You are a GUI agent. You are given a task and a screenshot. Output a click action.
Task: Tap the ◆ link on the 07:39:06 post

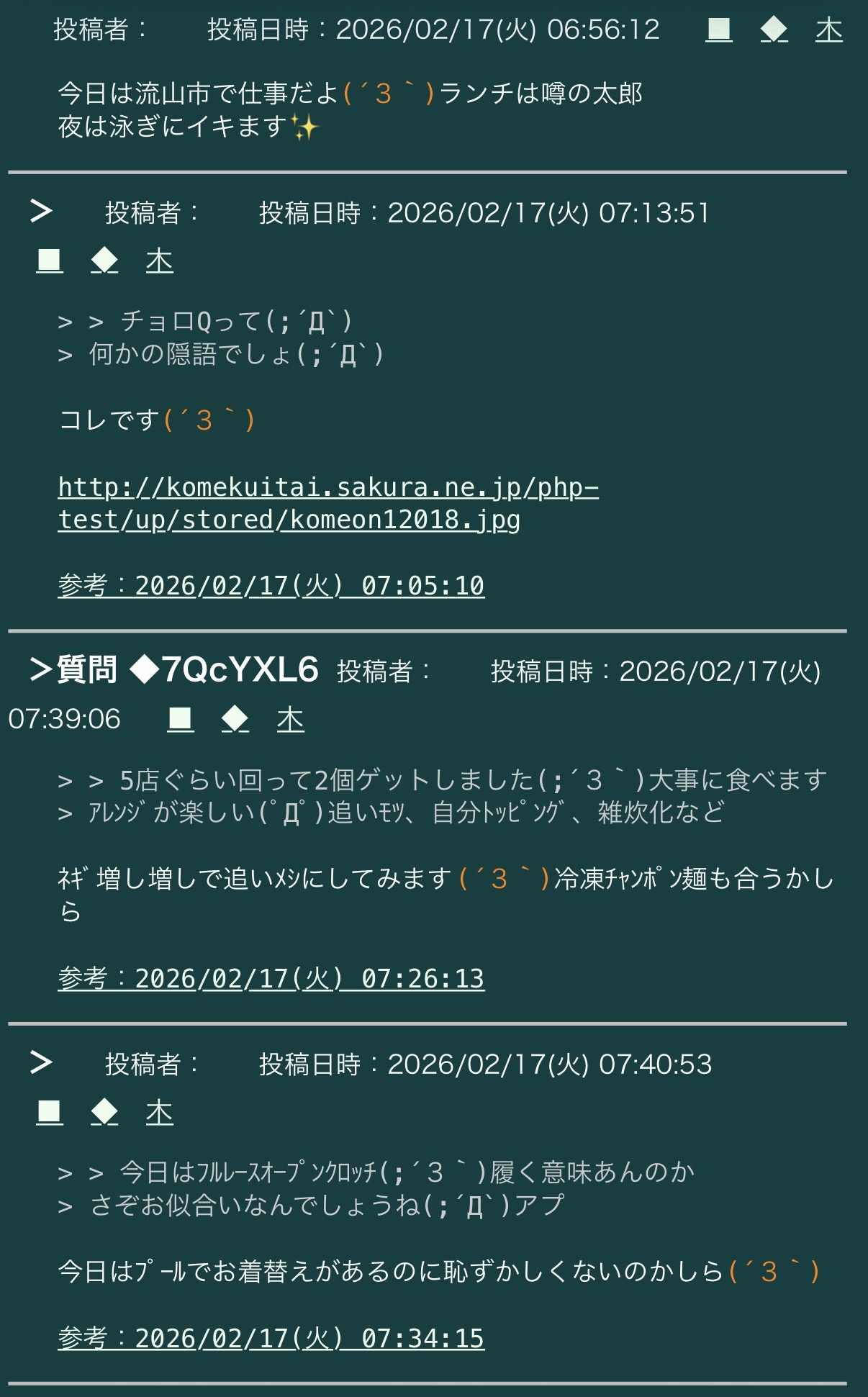click(235, 719)
